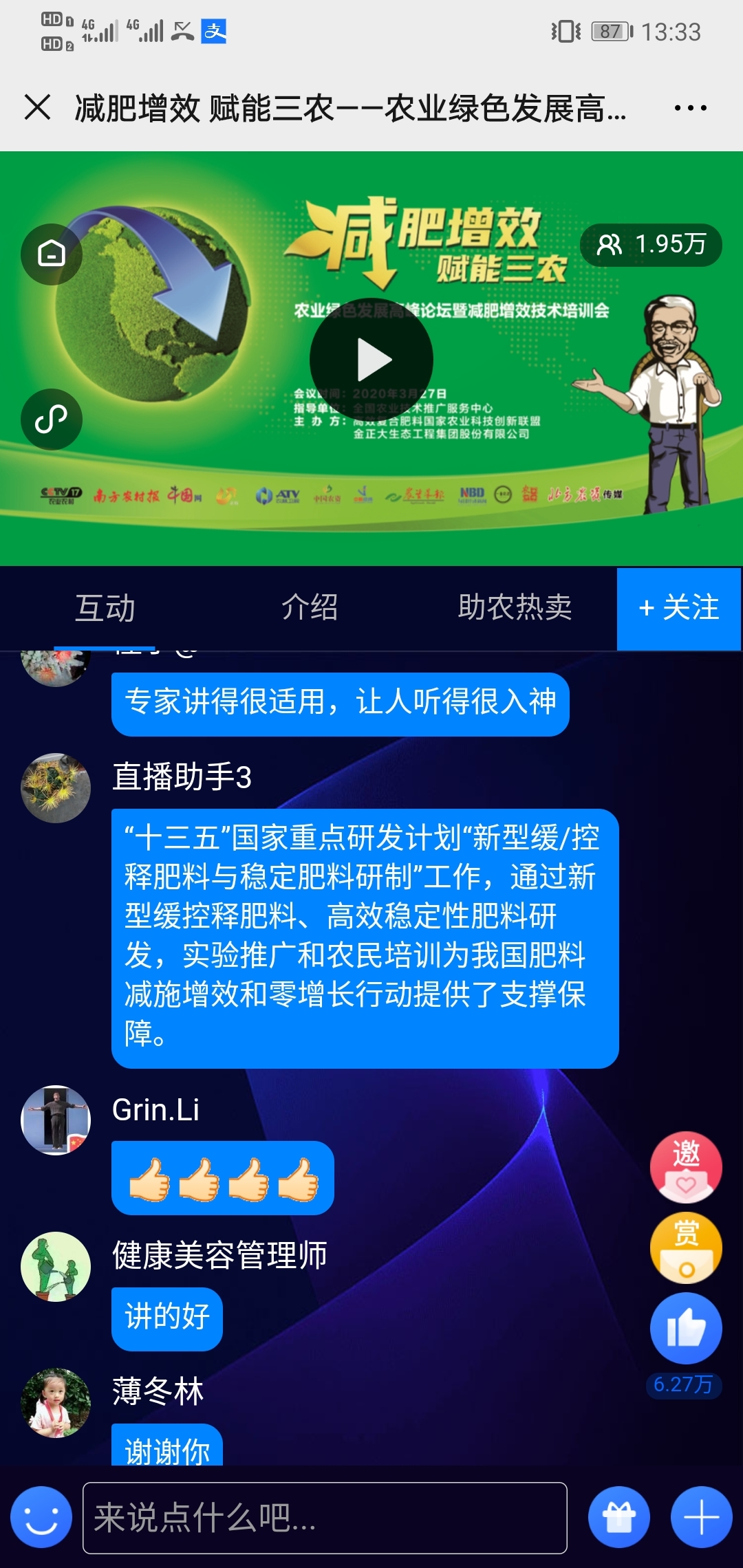
Task: Switch to the 介绍 tab
Action: tap(310, 608)
